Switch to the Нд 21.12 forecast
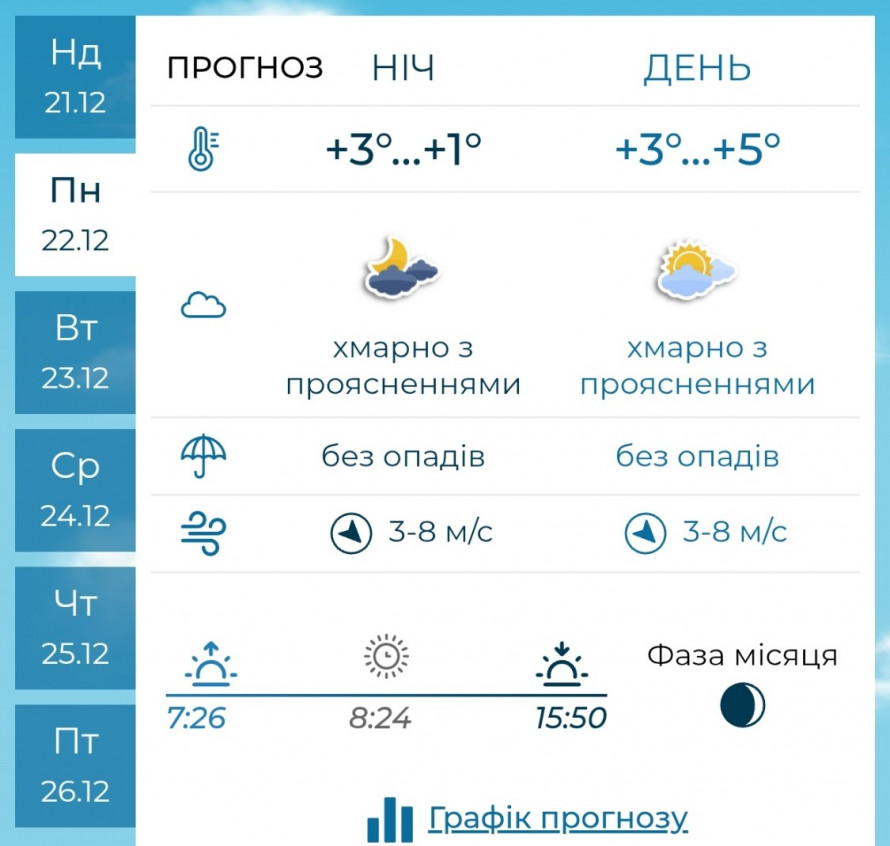Screen dimensions: 890x846 tap(75, 77)
